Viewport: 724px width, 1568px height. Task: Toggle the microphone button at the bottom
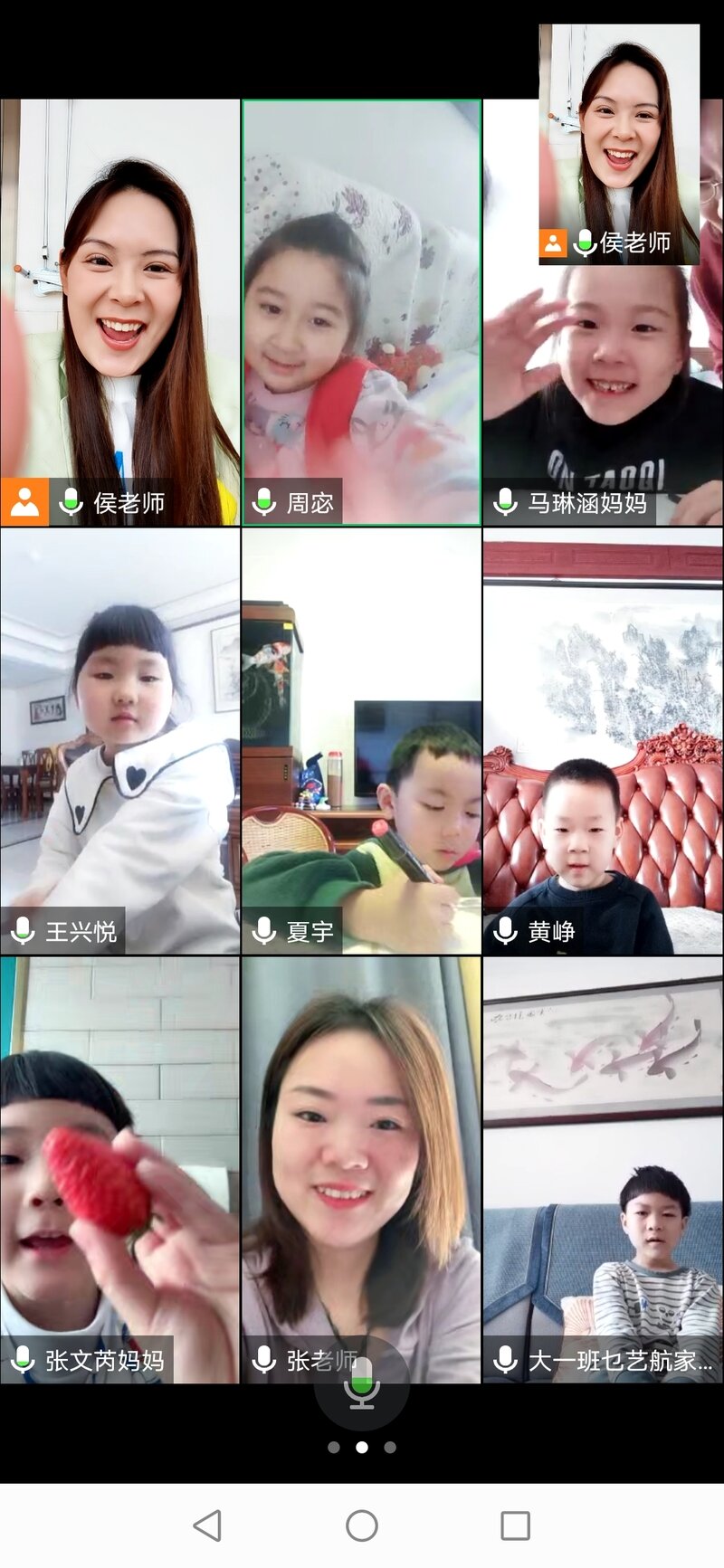click(362, 1384)
